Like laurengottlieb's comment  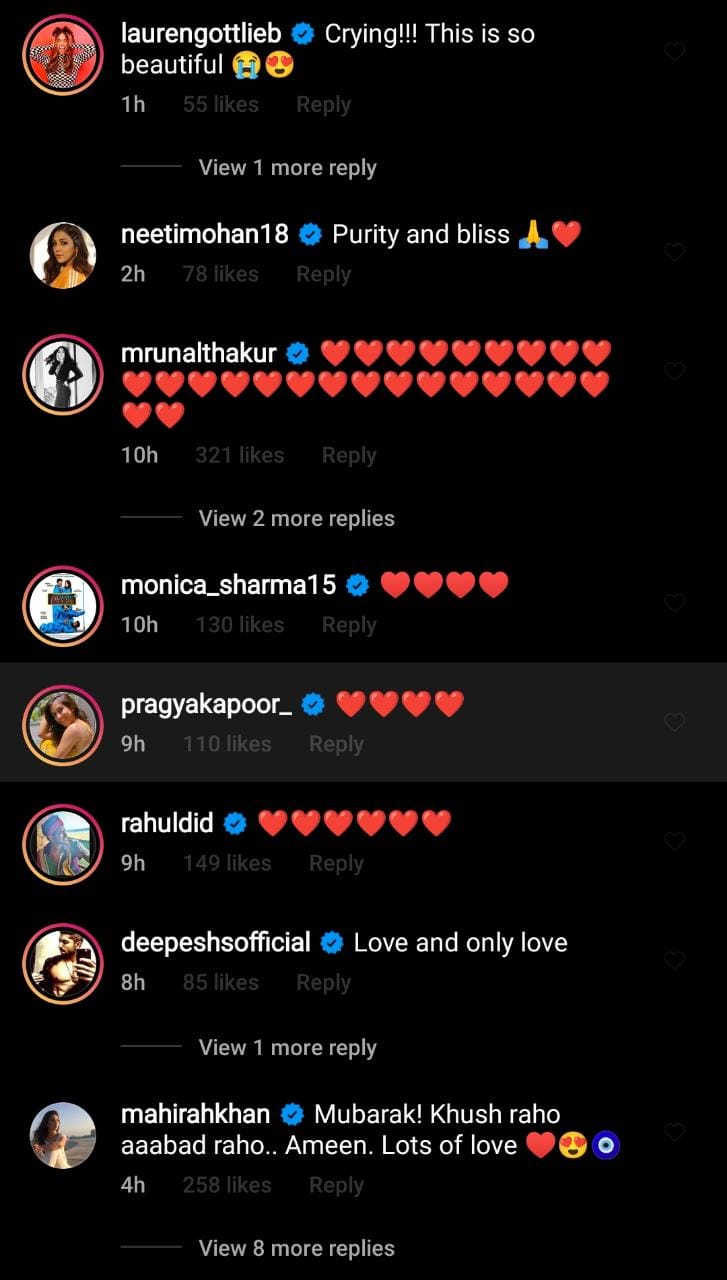click(675, 51)
